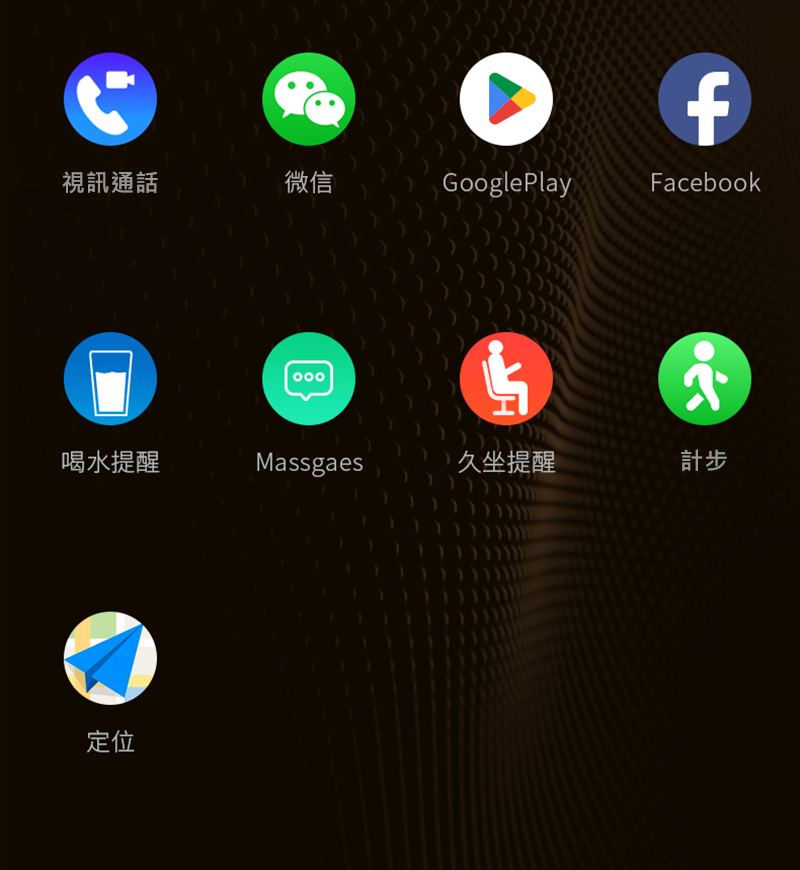
Task: Open the 視訊通話 video call app
Action: 110,100
